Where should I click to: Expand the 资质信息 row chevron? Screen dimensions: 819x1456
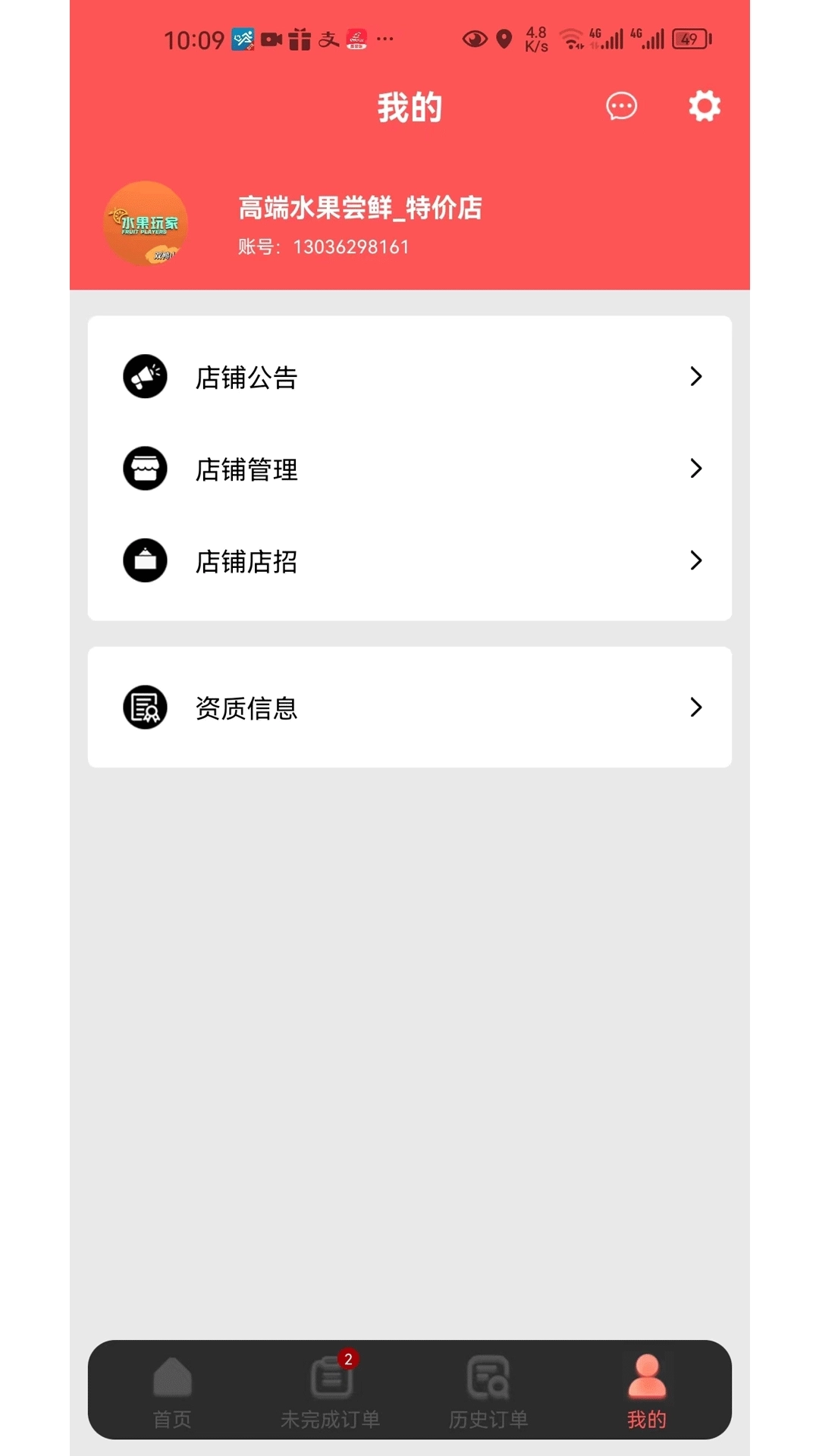pos(696,707)
